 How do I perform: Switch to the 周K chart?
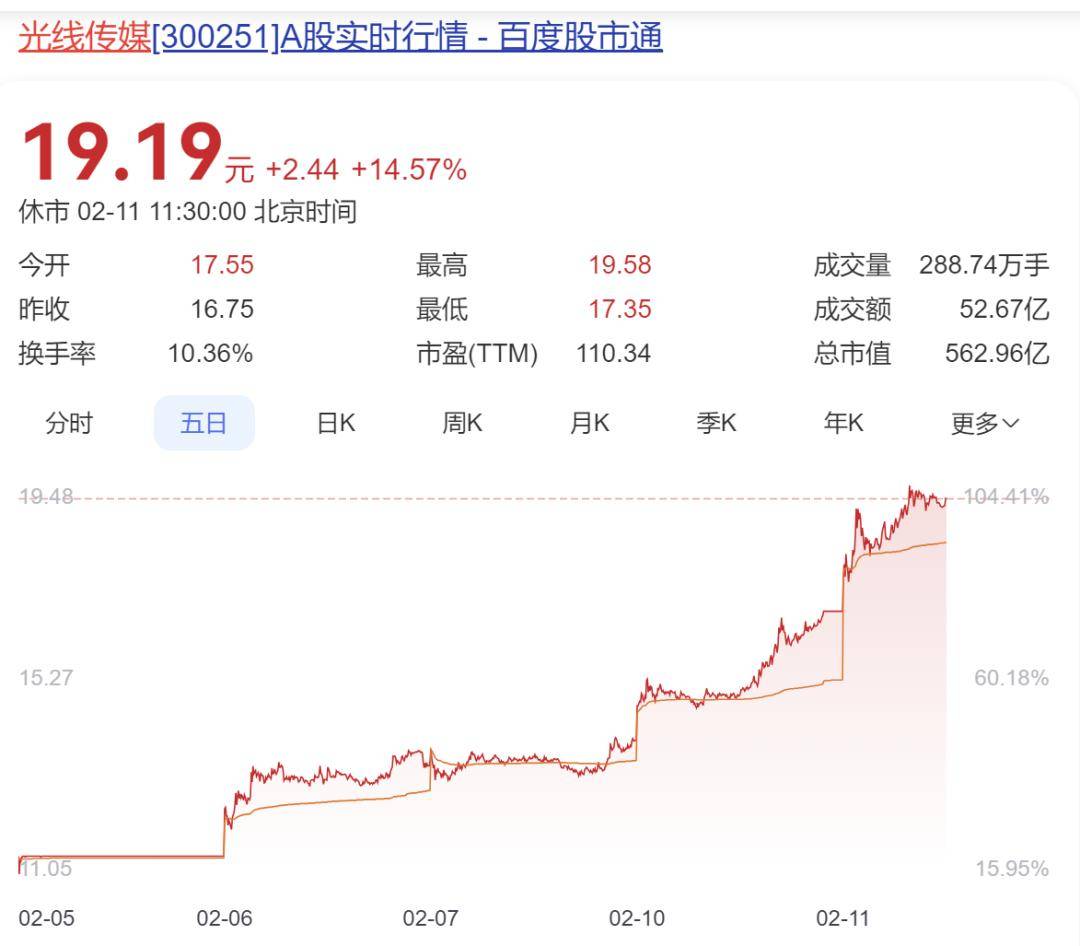pyautogui.click(x=462, y=423)
